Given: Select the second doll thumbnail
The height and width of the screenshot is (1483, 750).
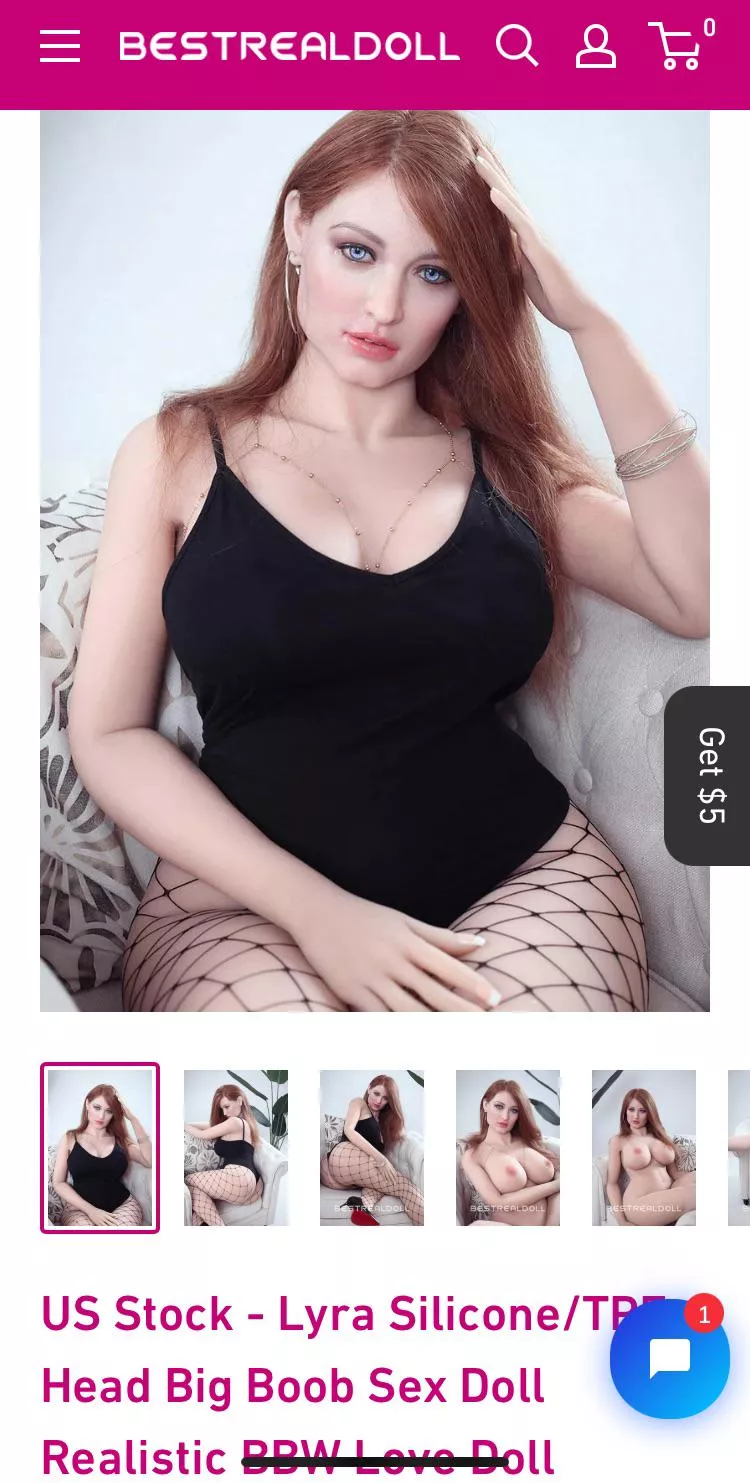Looking at the screenshot, I should click(x=235, y=1147).
